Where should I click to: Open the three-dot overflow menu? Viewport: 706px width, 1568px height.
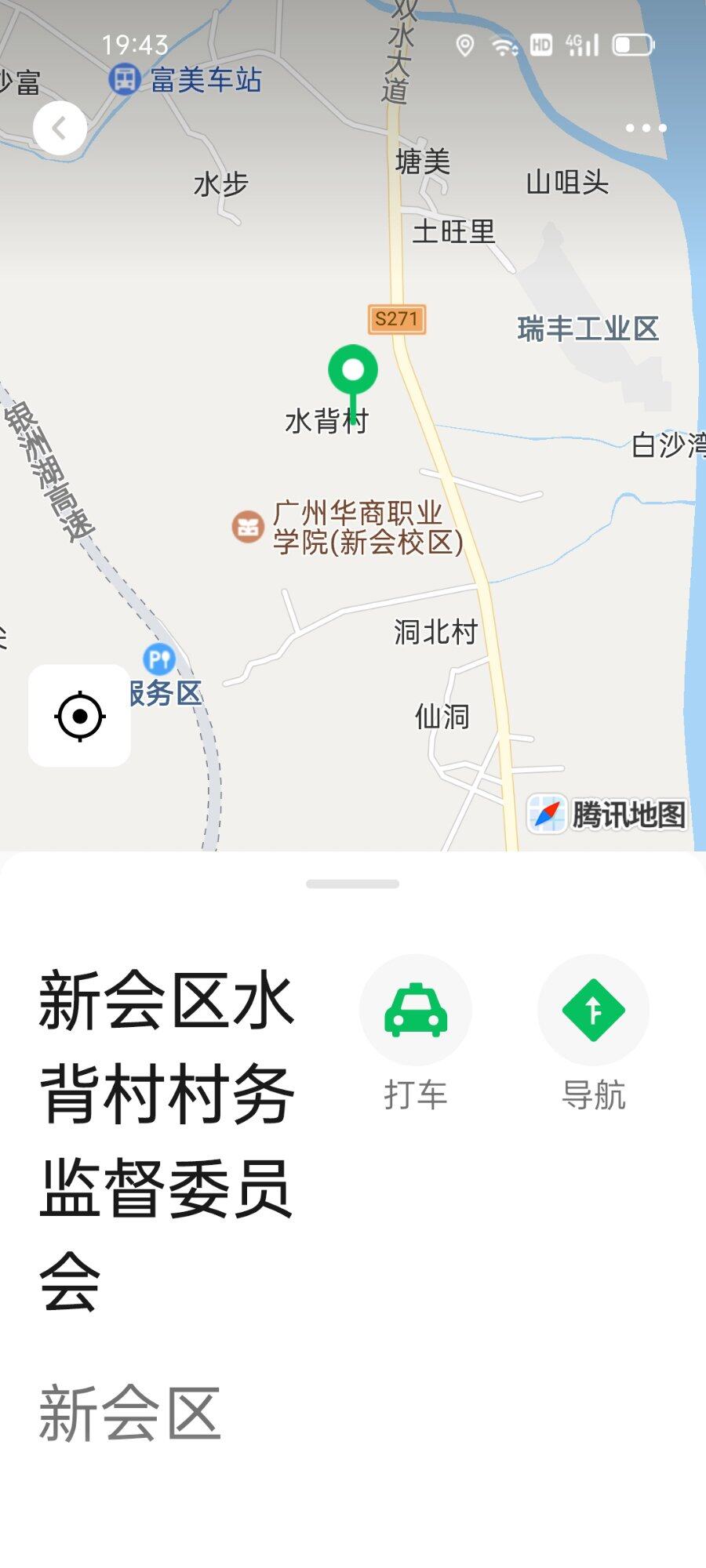[646, 128]
